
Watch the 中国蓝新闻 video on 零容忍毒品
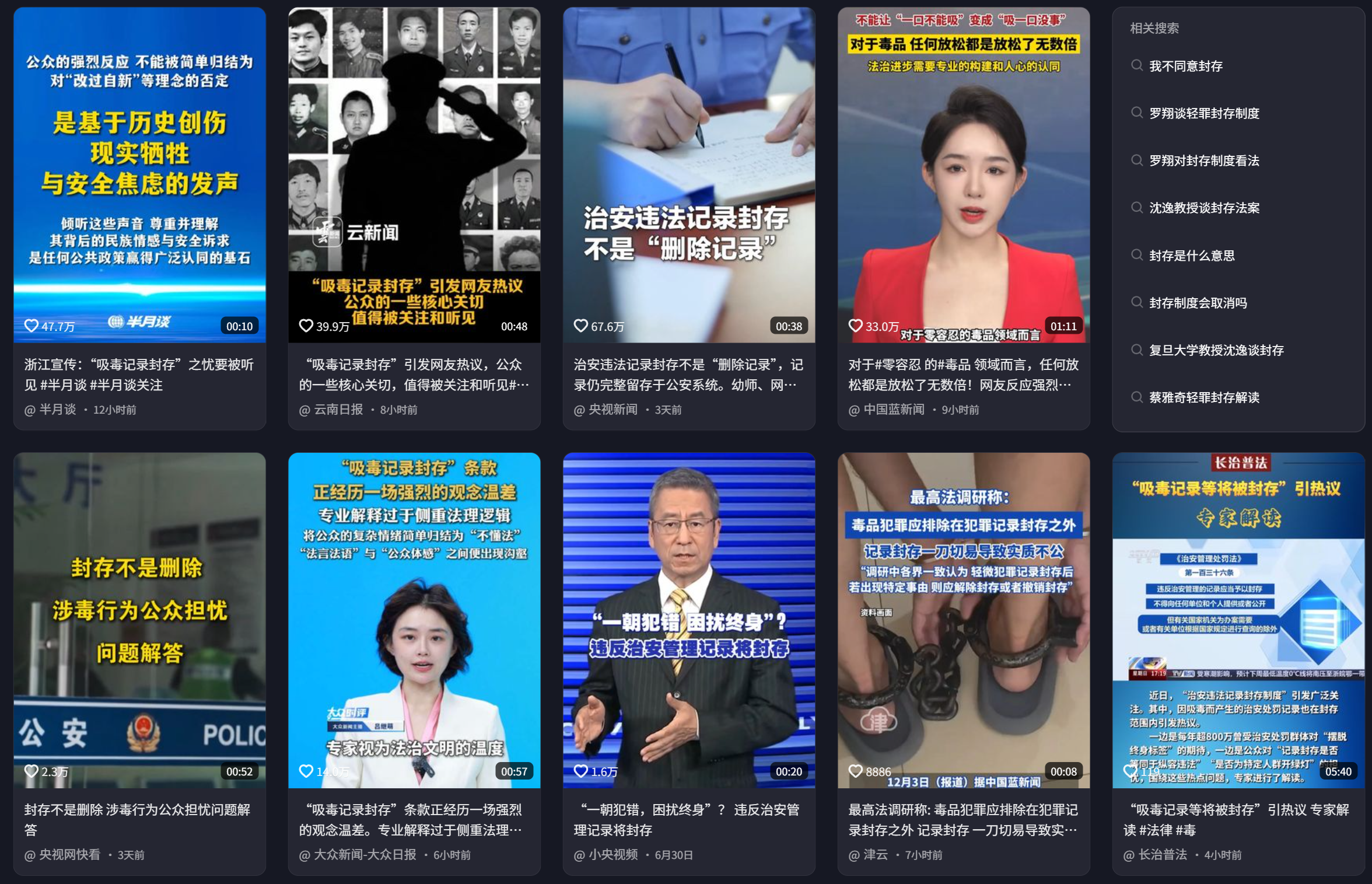(964, 175)
